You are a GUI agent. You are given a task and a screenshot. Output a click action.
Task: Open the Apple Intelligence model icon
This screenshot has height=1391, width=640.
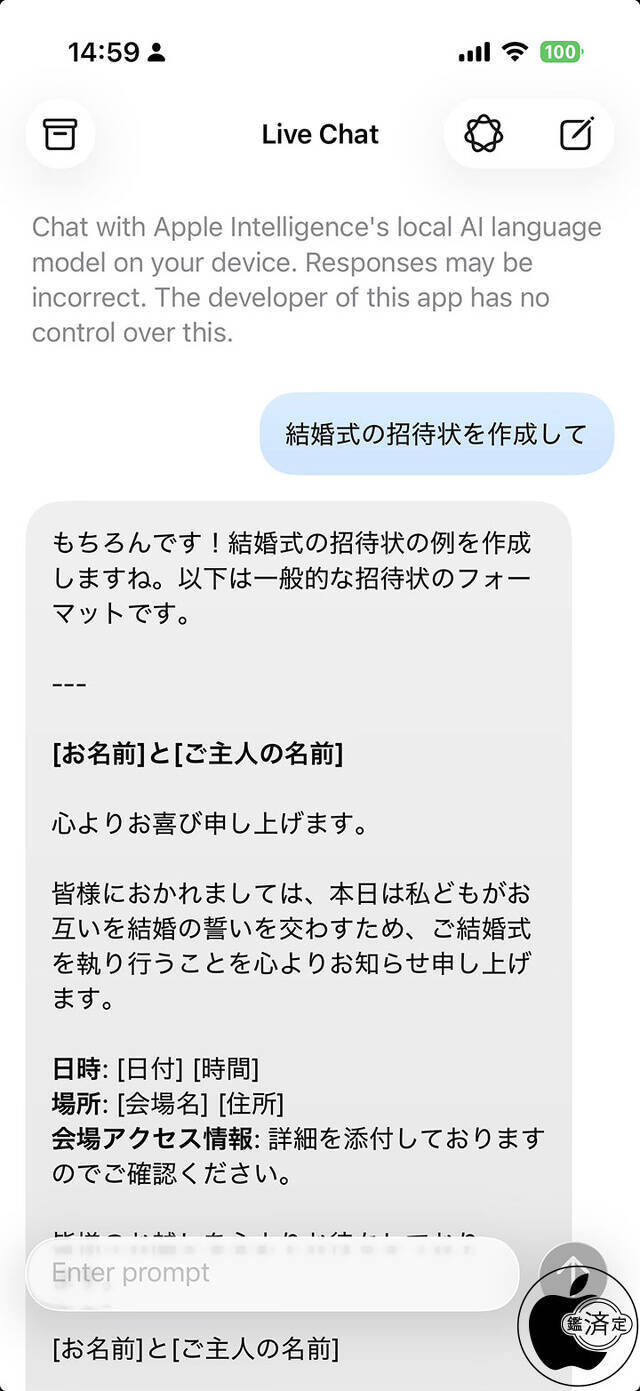pyautogui.click(x=484, y=134)
